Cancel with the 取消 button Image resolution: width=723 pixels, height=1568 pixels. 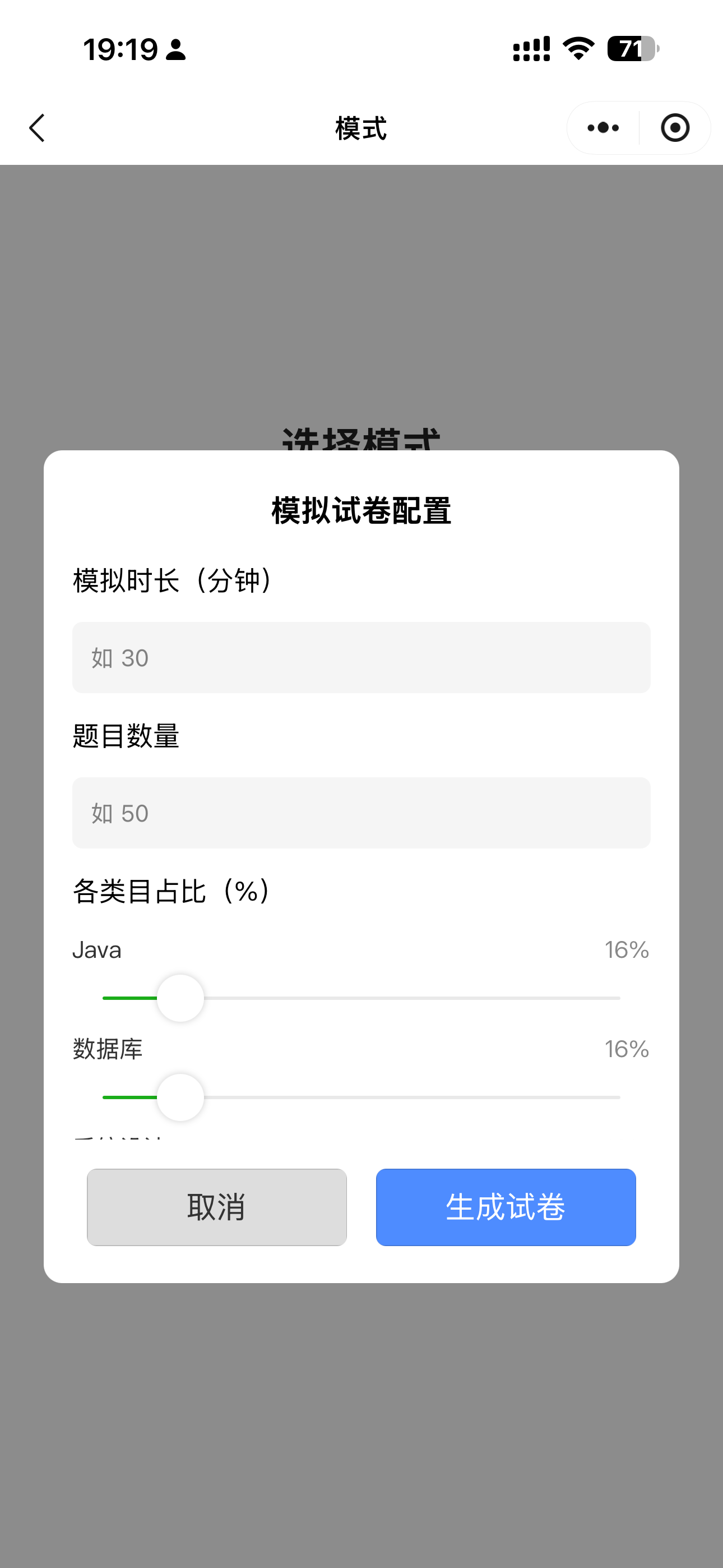(217, 1207)
